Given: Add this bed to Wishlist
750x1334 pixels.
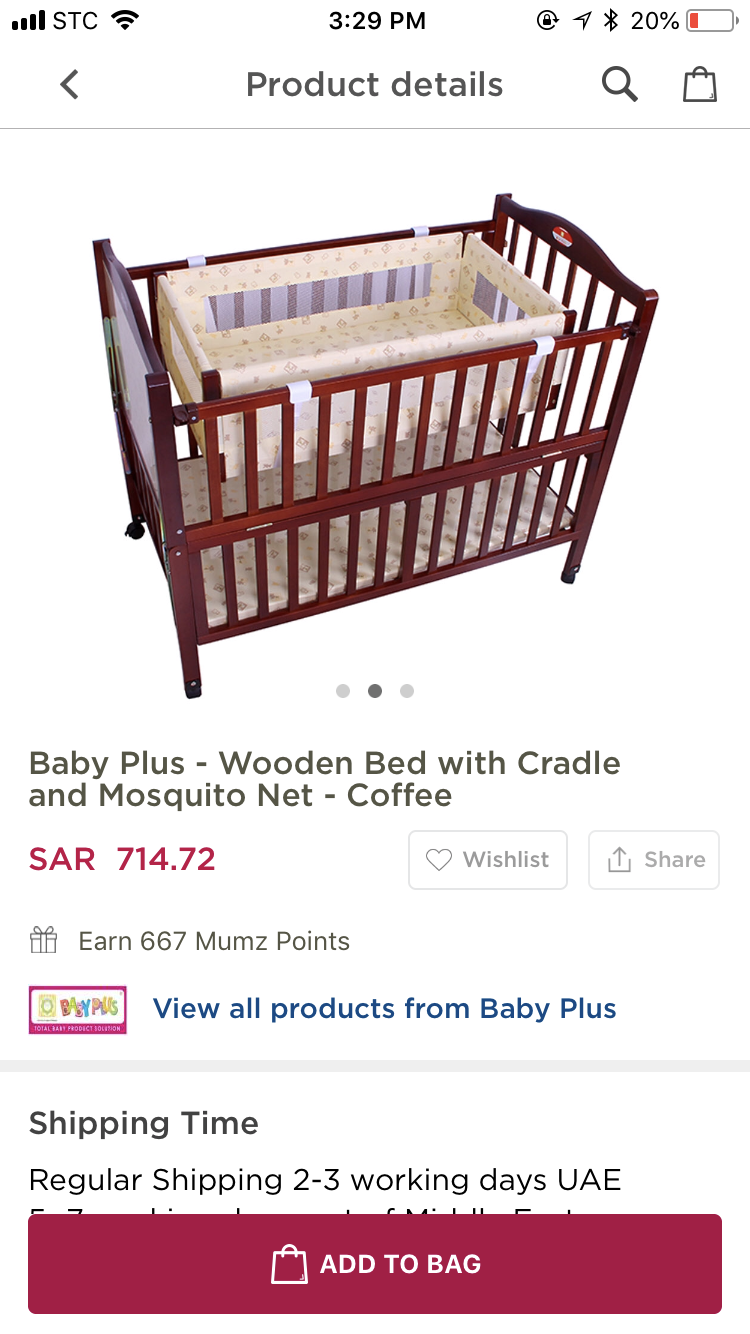Looking at the screenshot, I should 488,860.
